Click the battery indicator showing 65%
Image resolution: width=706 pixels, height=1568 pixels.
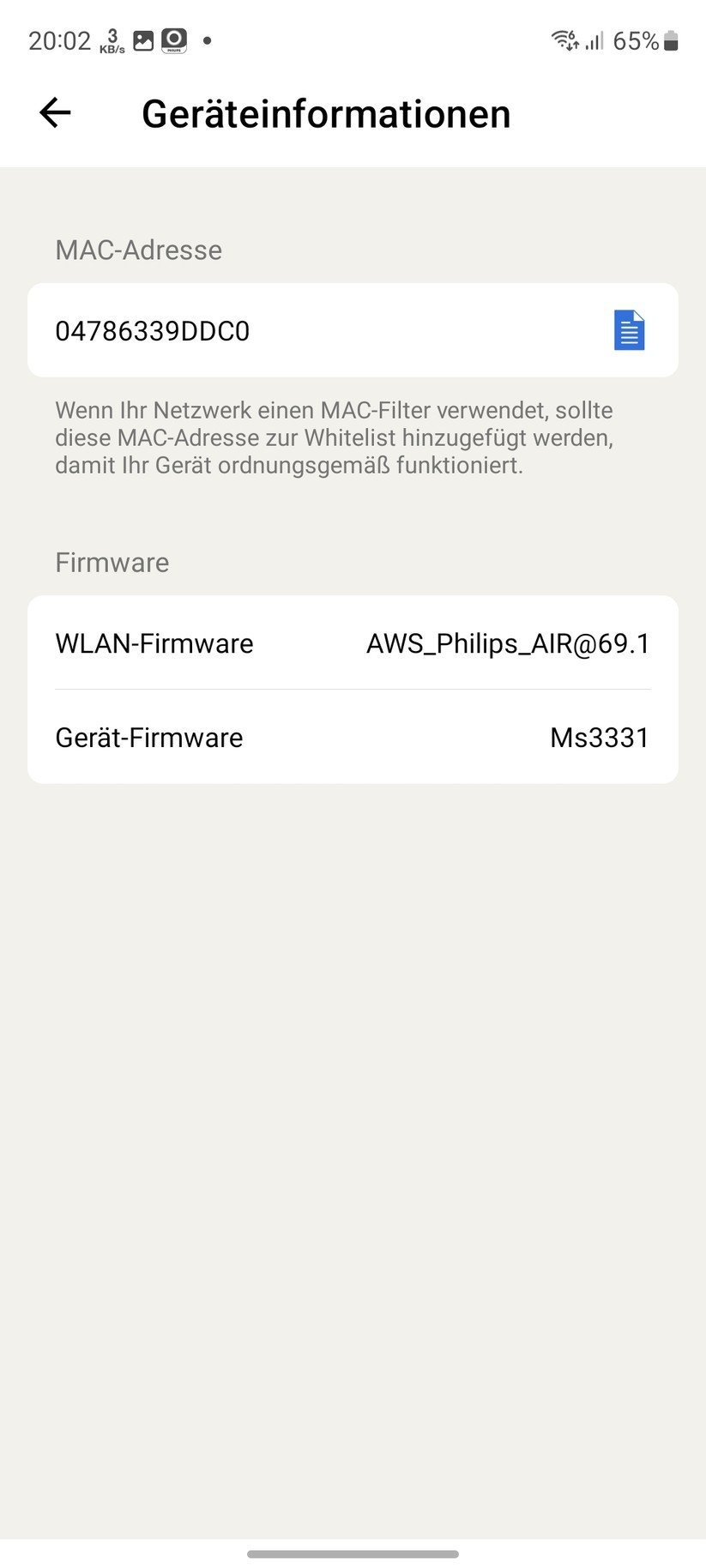click(x=642, y=40)
